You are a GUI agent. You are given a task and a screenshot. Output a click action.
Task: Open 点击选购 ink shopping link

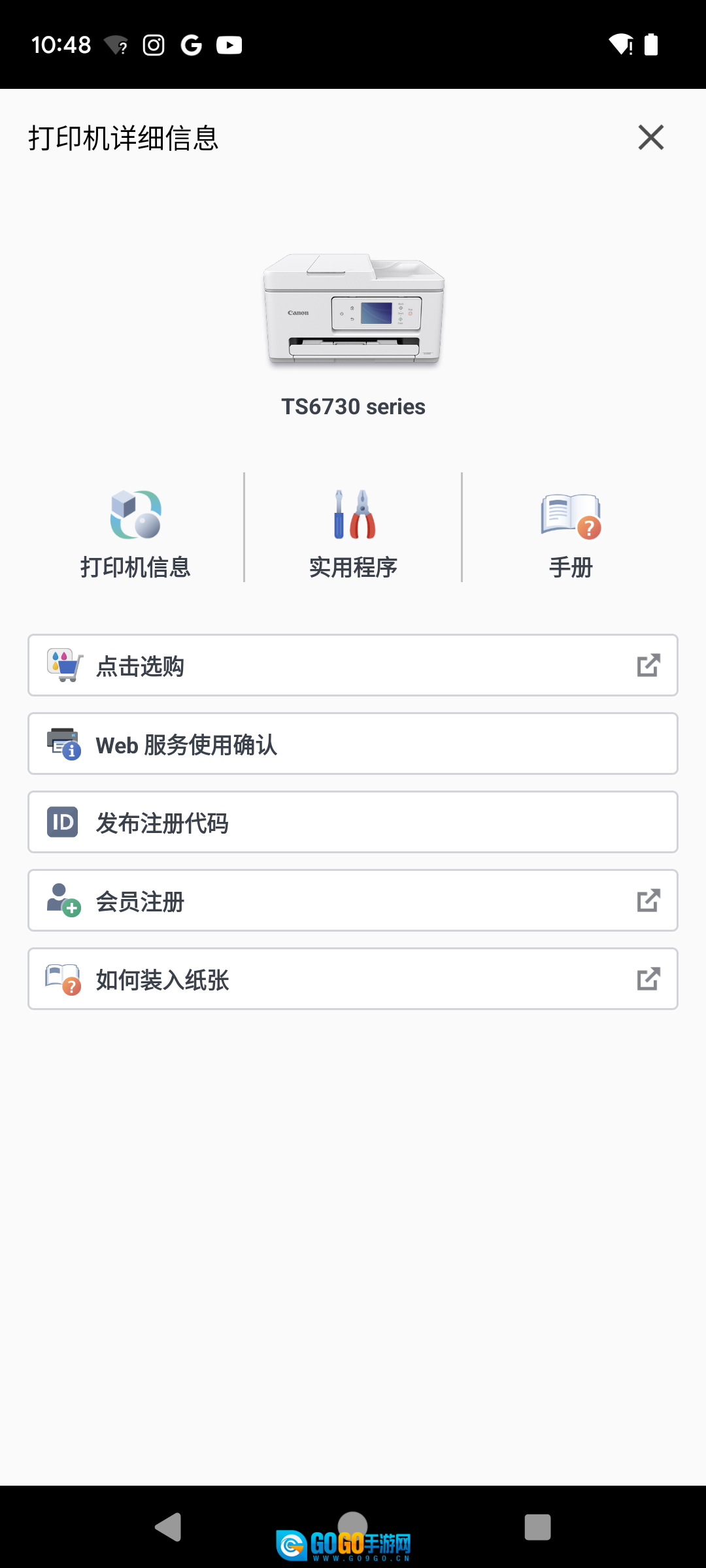click(x=353, y=665)
